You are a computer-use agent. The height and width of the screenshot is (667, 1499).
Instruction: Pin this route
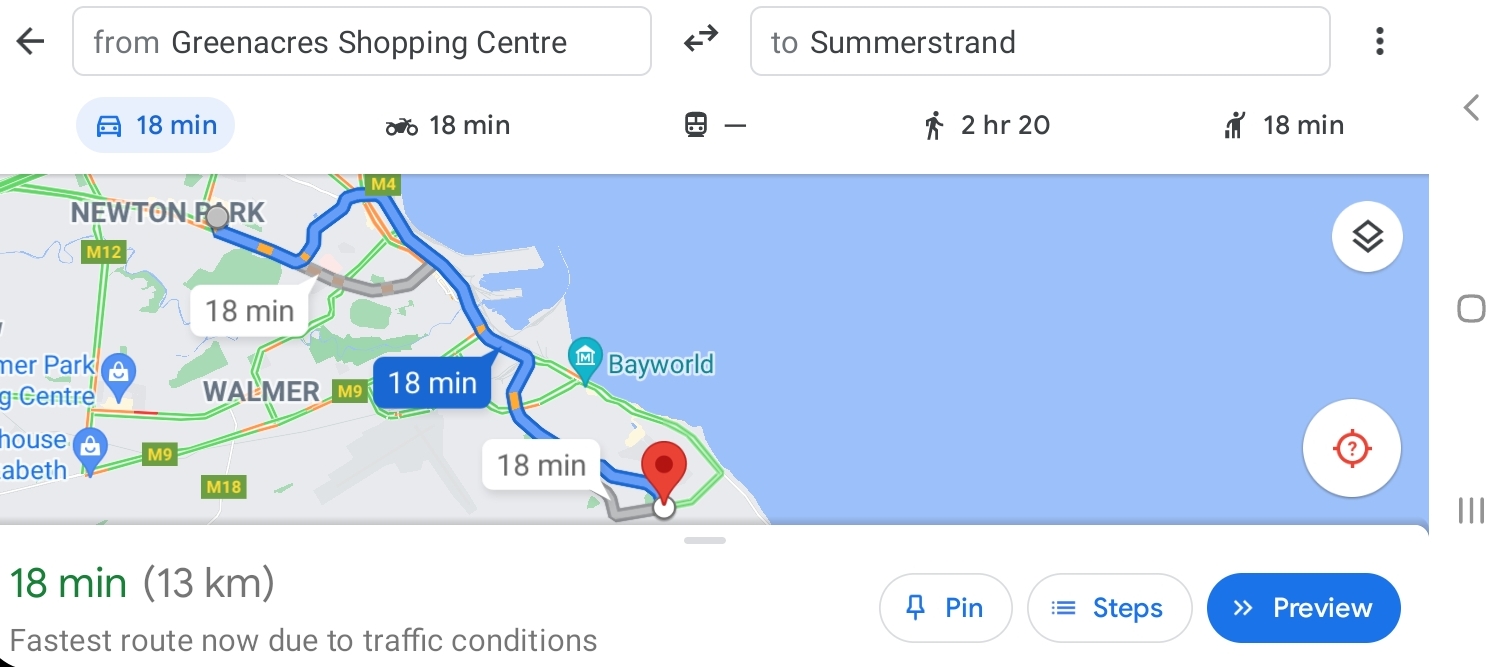click(945, 608)
